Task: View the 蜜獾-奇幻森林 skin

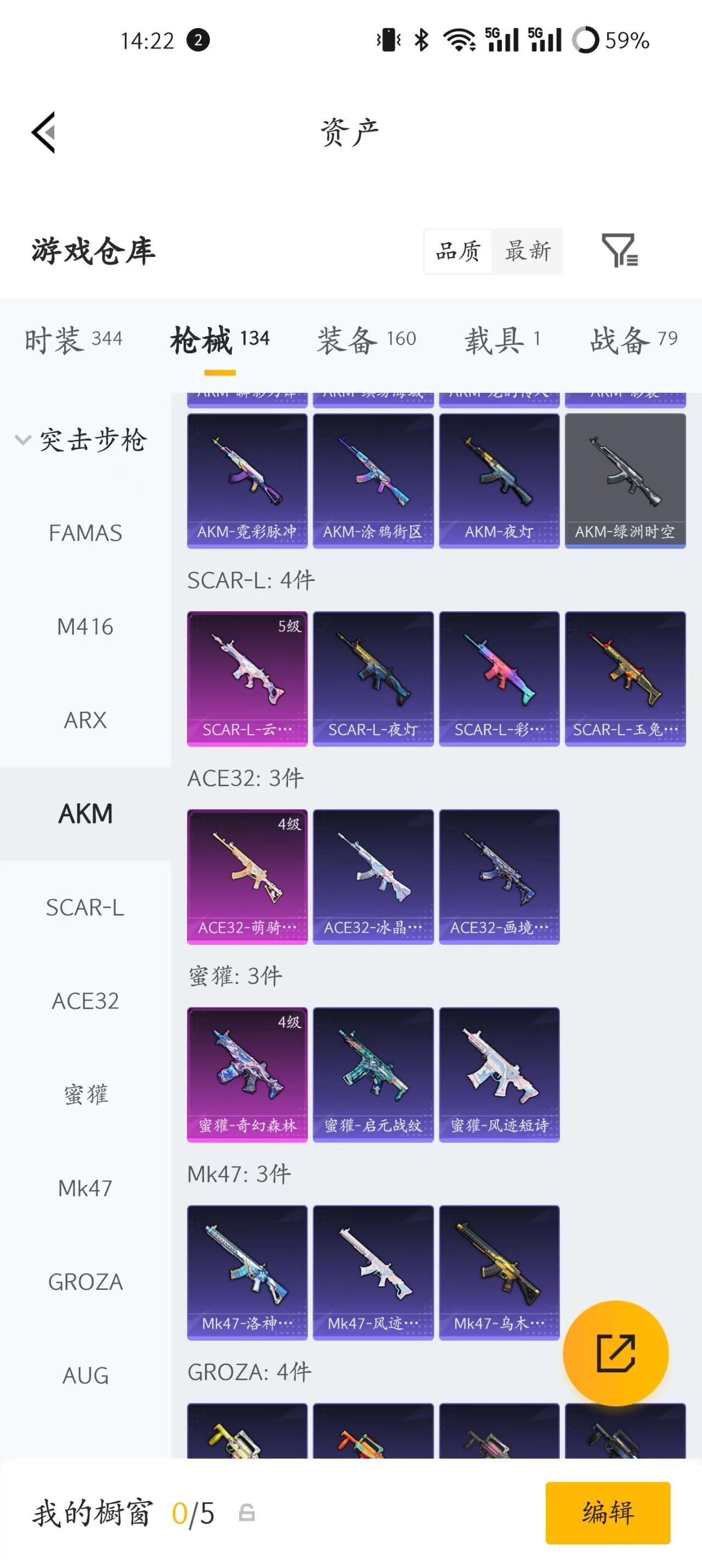Action: [247, 1074]
